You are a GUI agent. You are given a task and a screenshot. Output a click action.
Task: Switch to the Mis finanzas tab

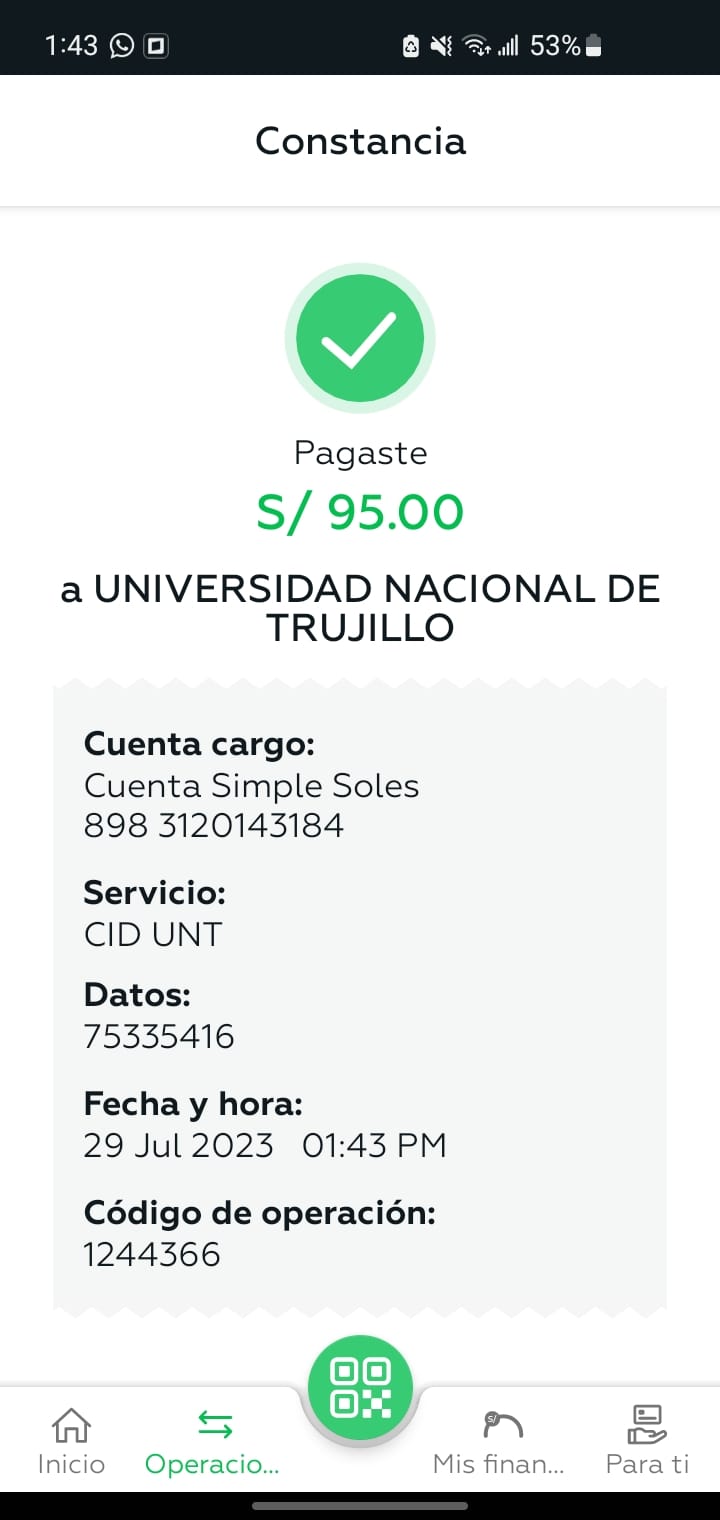[499, 1441]
